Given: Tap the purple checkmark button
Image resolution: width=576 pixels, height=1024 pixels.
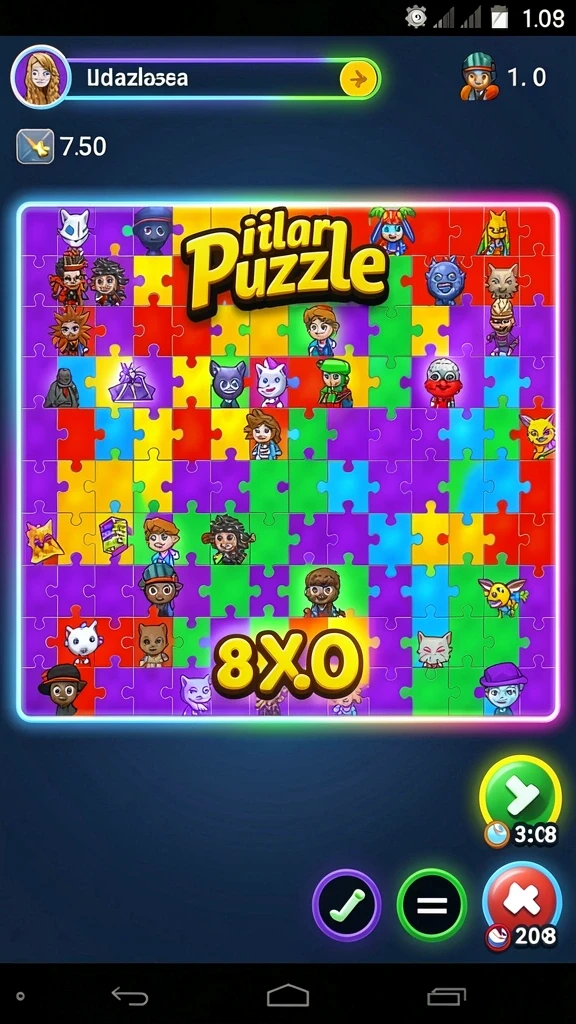Looking at the screenshot, I should (347, 904).
